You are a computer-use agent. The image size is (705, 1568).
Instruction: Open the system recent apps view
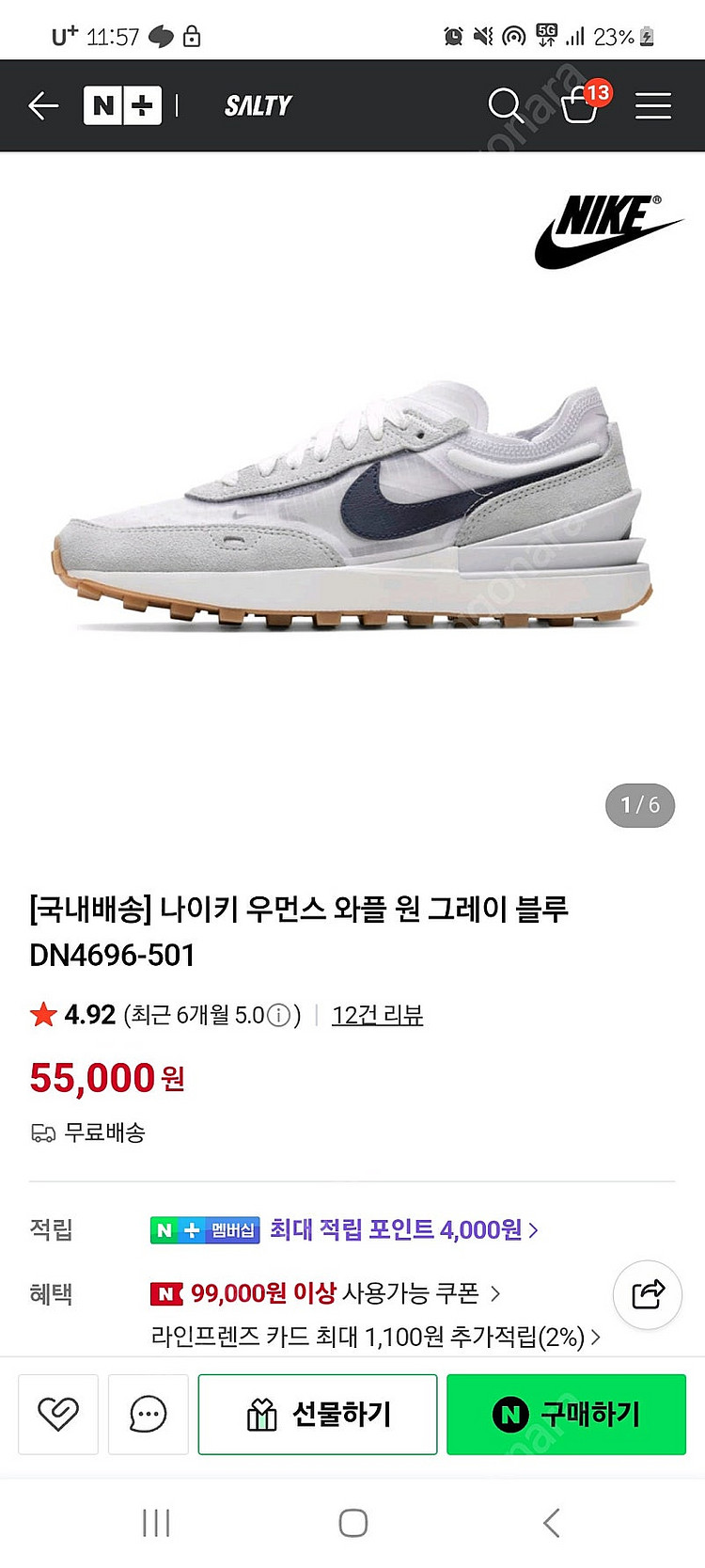[x=156, y=1523]
